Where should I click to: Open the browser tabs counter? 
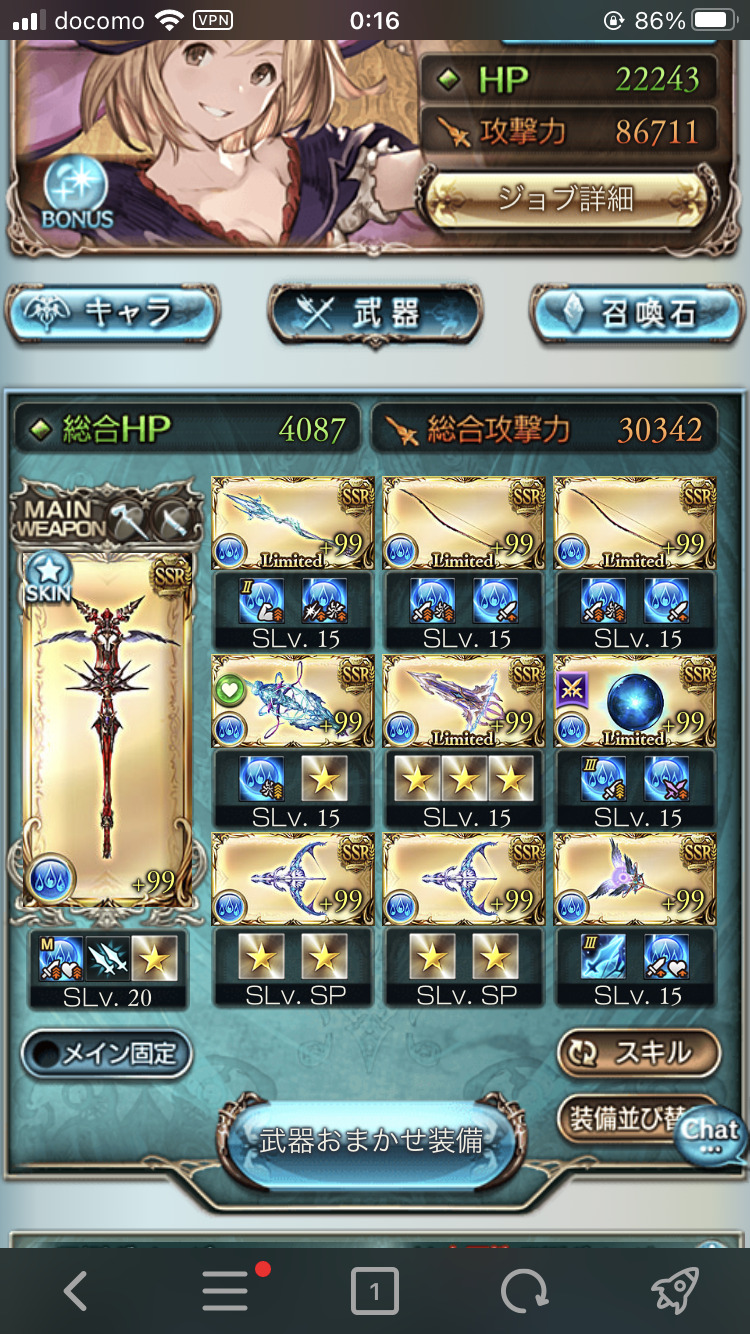point(375,1292)
